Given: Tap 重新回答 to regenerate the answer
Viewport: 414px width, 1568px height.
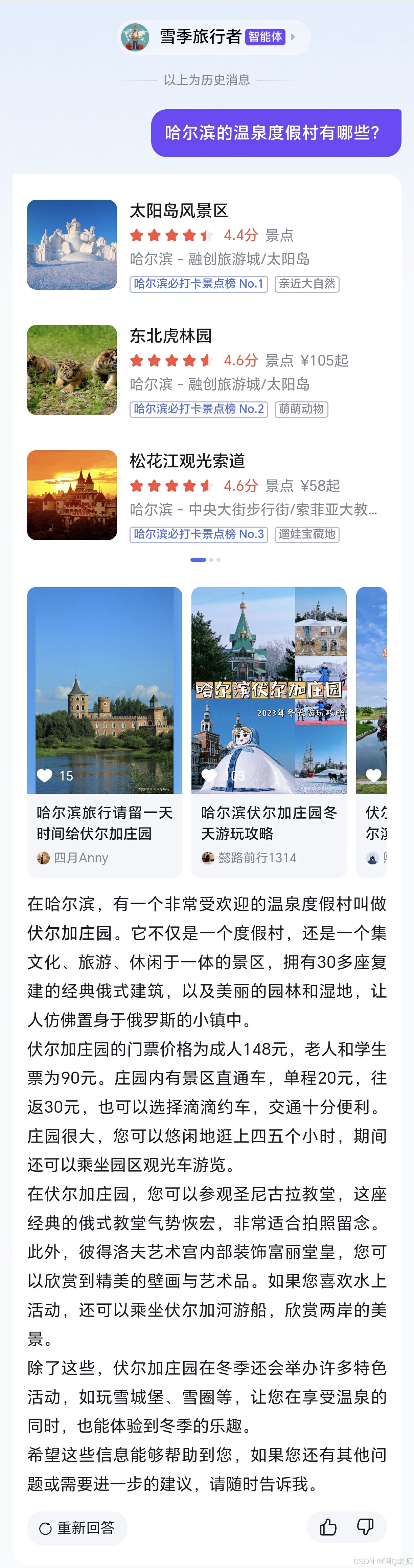Looking at the screenshot, I should coord(77,1528).
